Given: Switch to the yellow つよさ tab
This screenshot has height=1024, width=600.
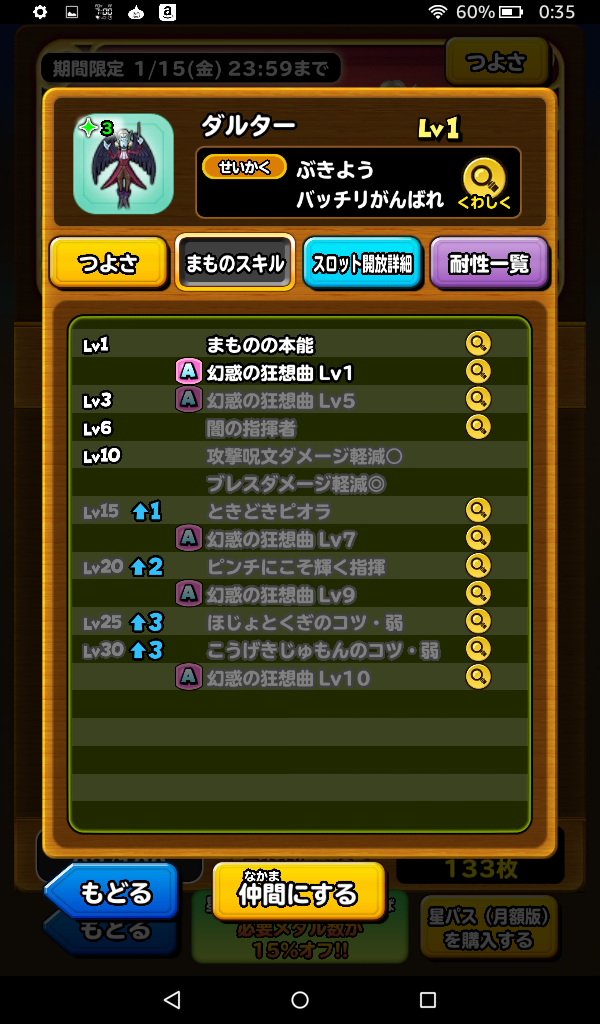Looking at the screenshot, I should coord(108,265).
